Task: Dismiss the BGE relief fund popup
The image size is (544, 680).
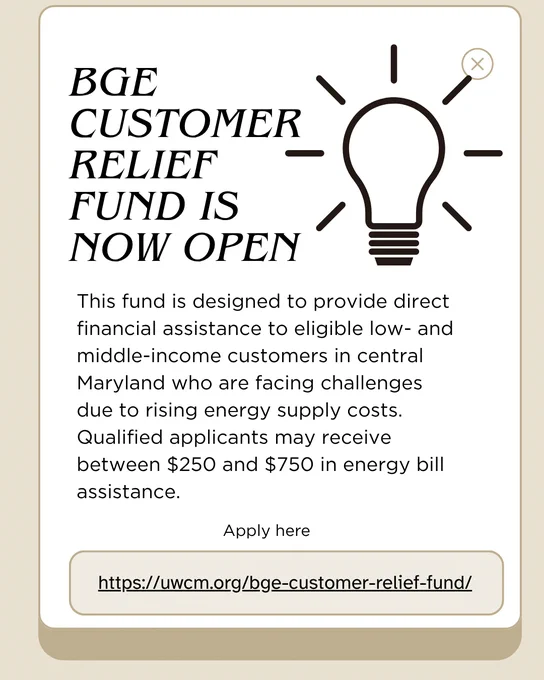Action: [x=477, y=64]
